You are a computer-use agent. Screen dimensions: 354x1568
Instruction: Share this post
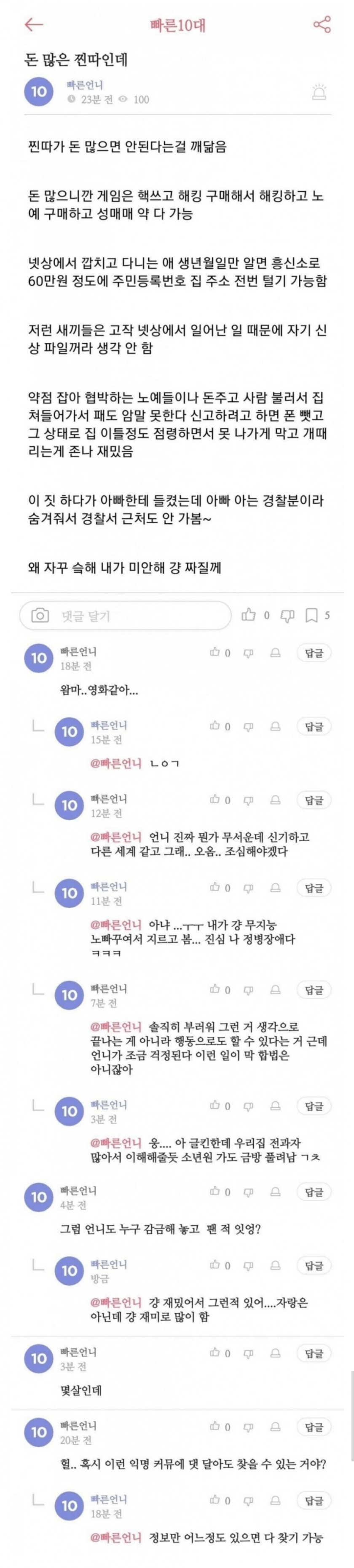click(x=321, y=24)
